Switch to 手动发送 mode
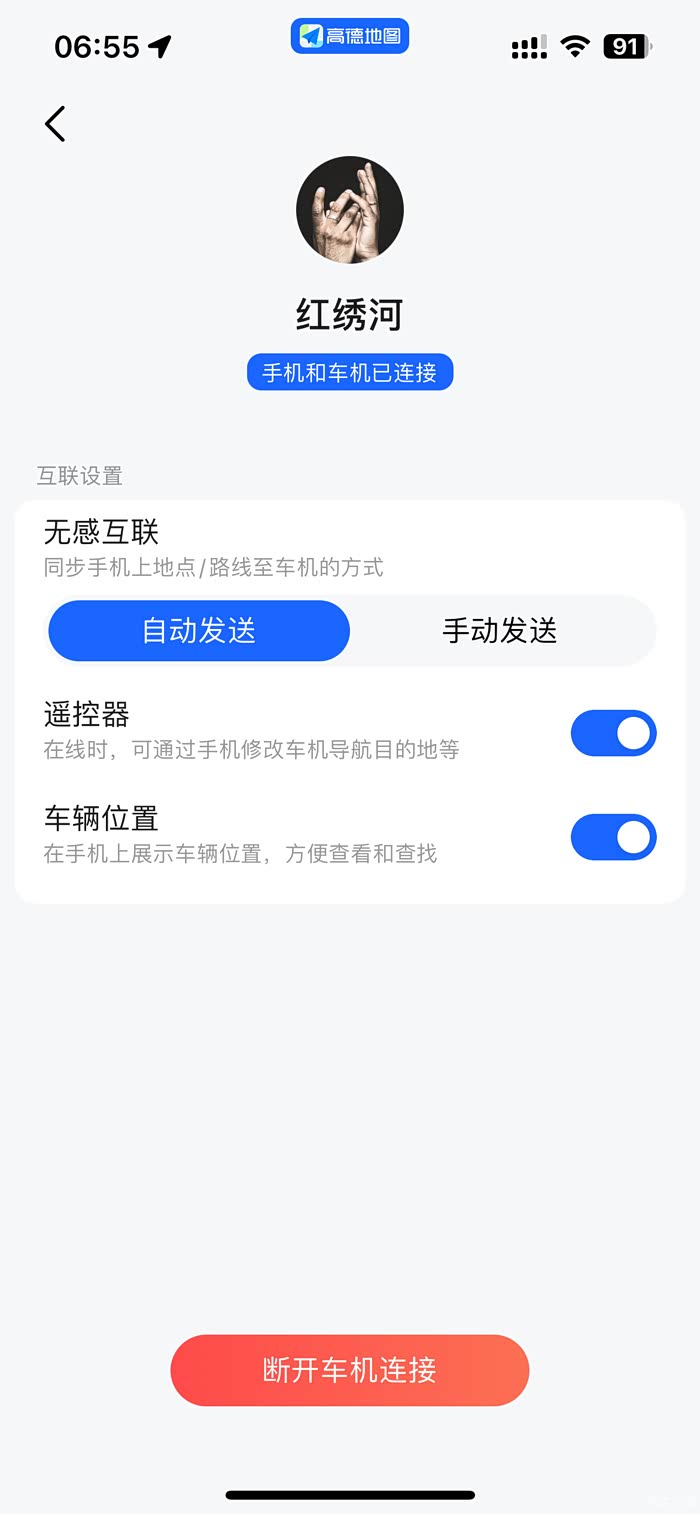Screen dimensions: 700x1514 [x=500, y=631]
